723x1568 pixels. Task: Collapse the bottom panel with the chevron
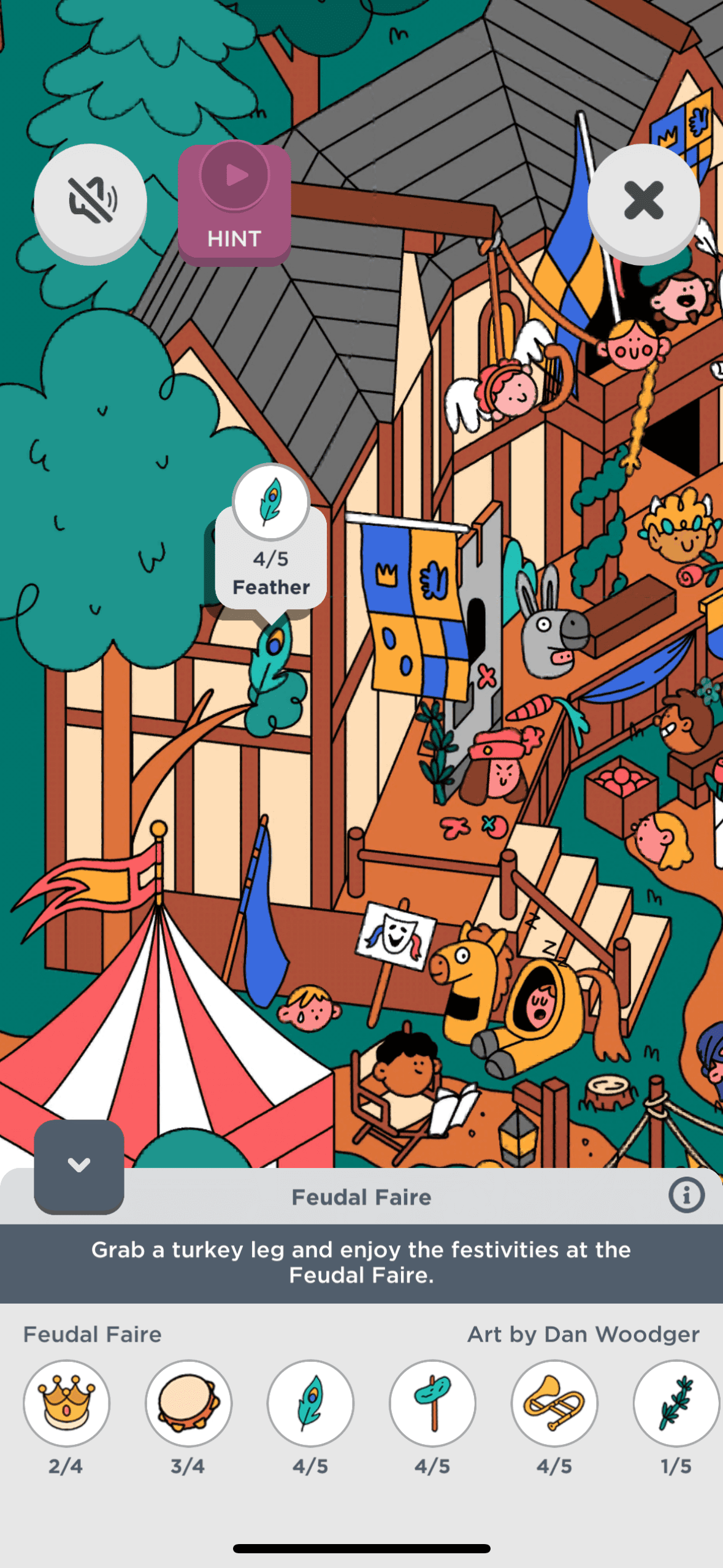(79, 1166)
